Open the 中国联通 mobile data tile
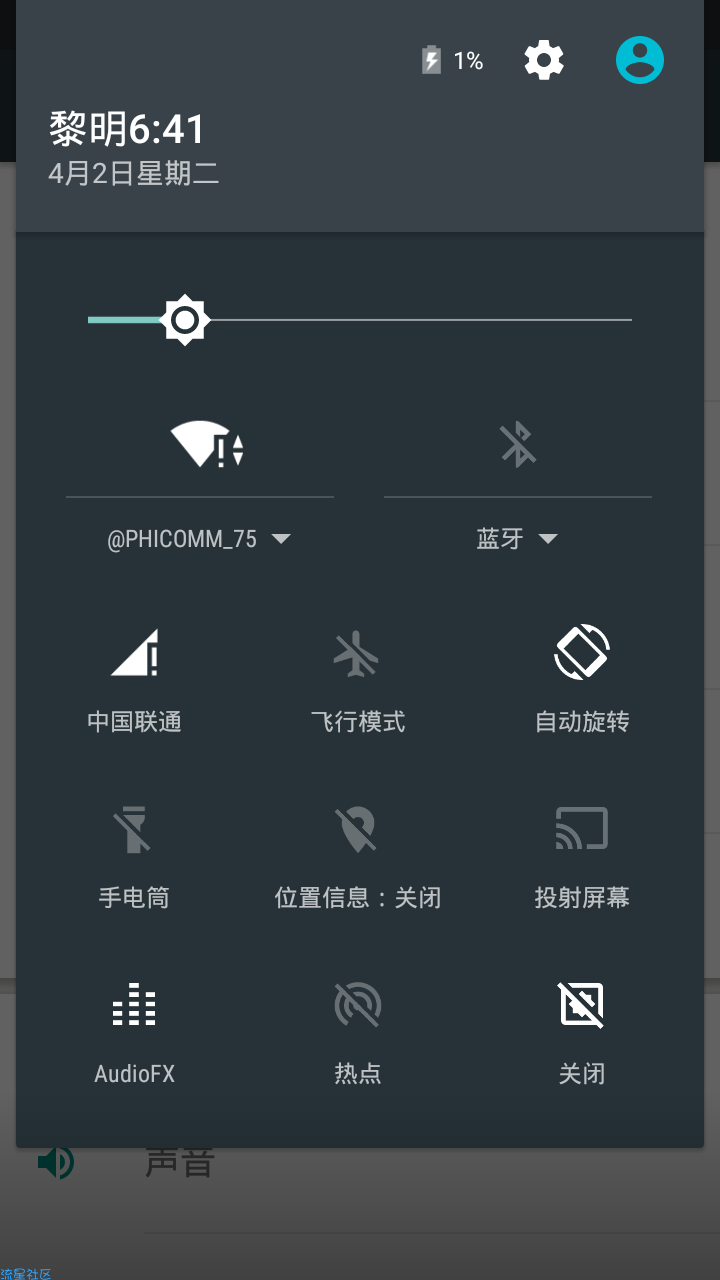The width and height of the screenshot is (720, 1280). (134, 678)
